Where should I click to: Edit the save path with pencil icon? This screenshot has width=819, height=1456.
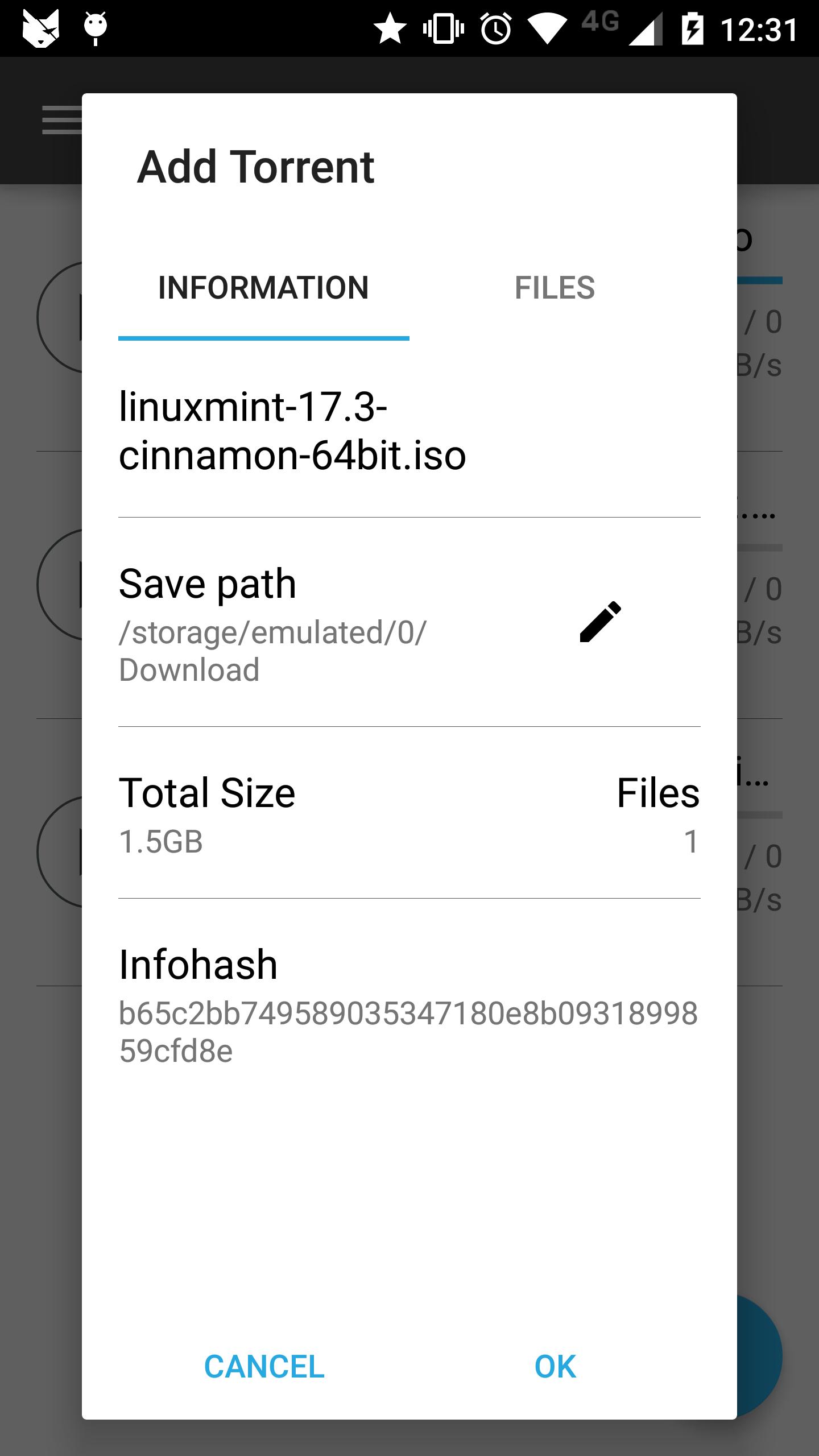tap(600, 622)
